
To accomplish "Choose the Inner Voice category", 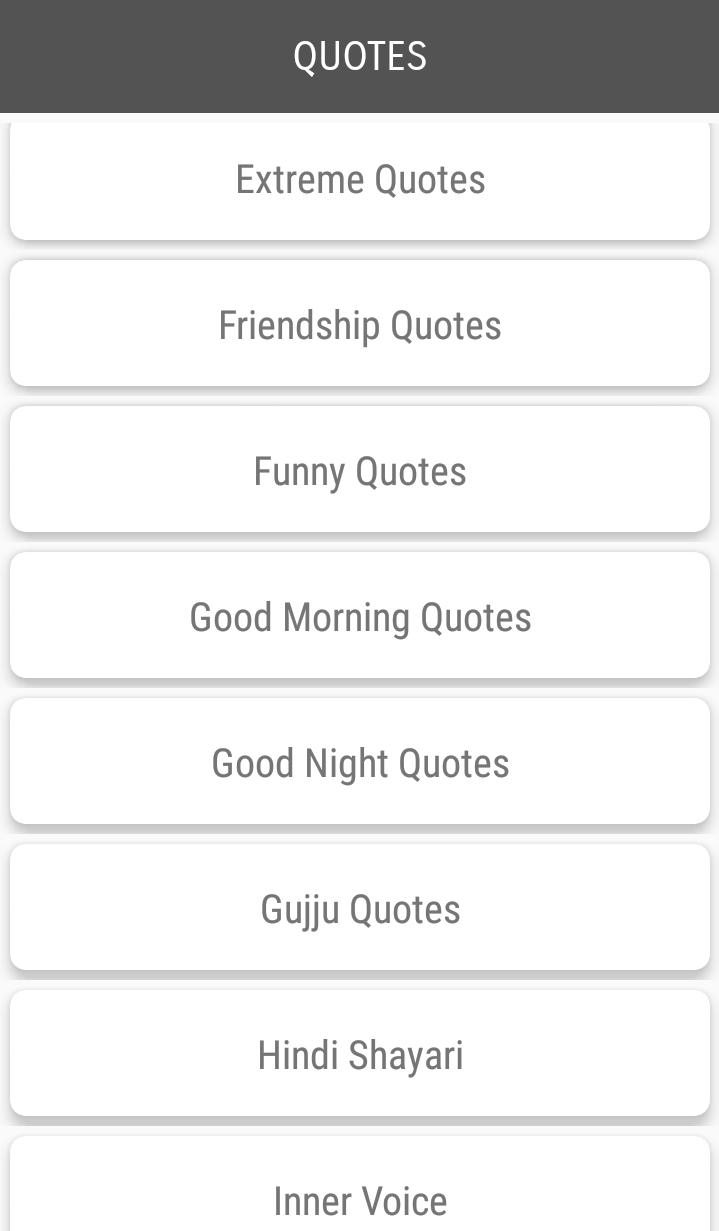I will tap(360, 1195).
